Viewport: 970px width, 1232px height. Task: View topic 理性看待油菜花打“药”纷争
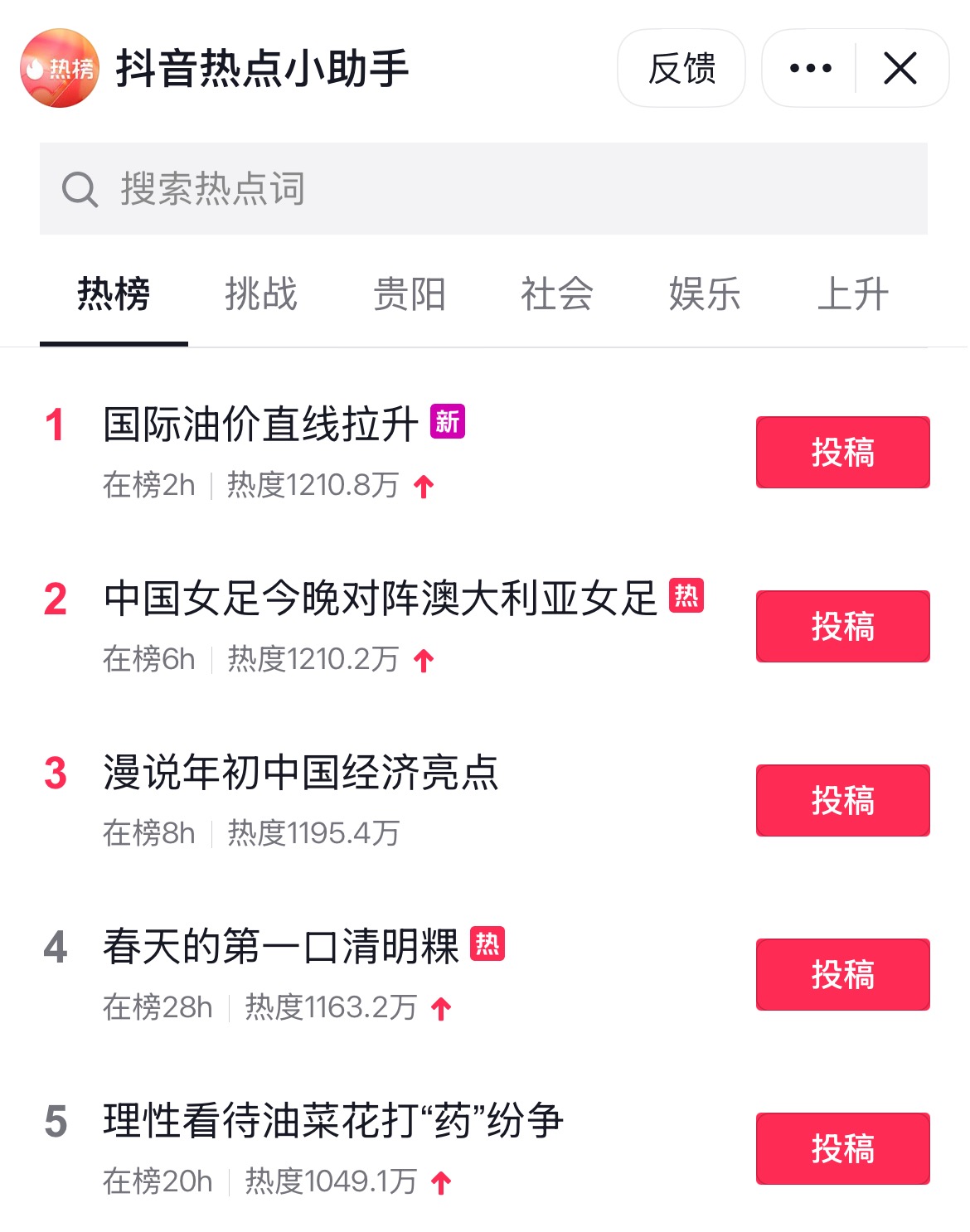click(333, 1121)
